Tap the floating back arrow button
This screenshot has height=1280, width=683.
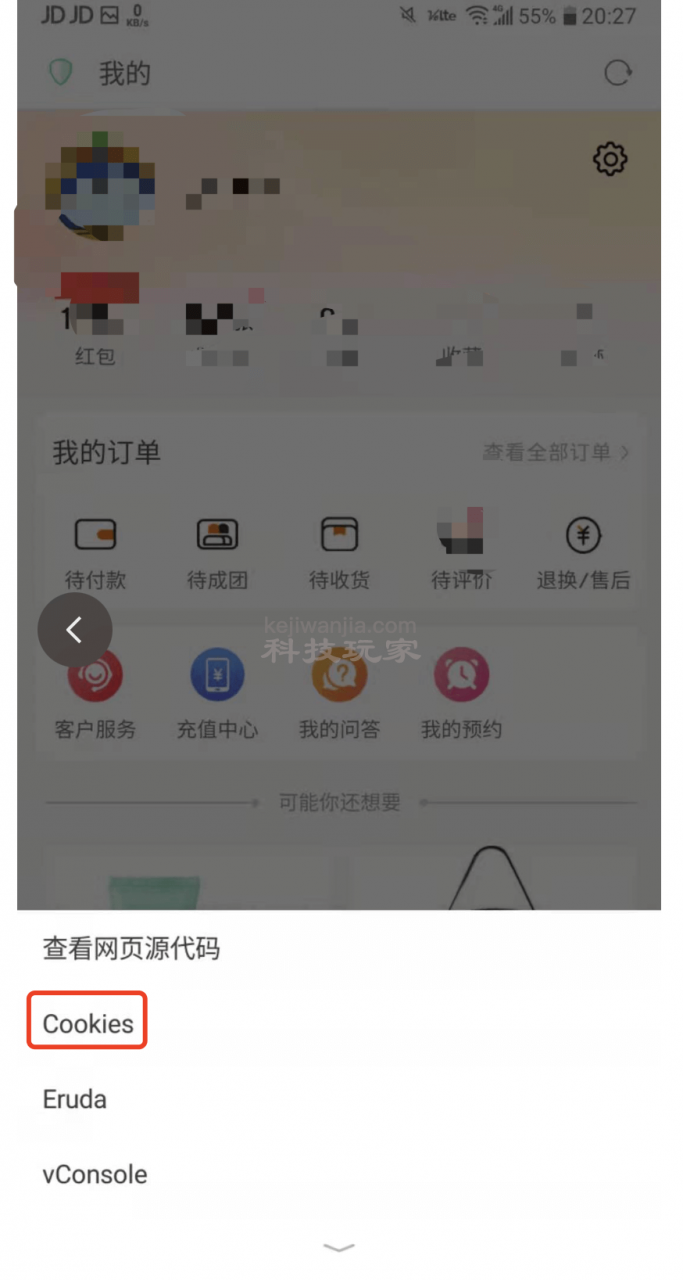(x=75, y=630)
